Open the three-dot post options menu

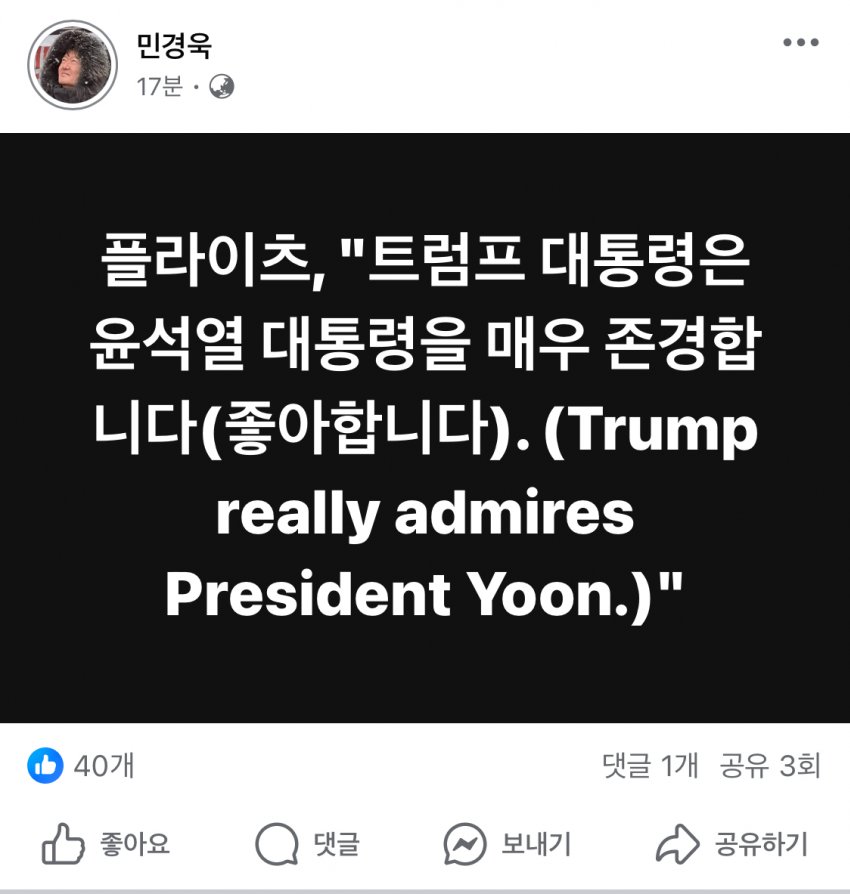point(800,43)
